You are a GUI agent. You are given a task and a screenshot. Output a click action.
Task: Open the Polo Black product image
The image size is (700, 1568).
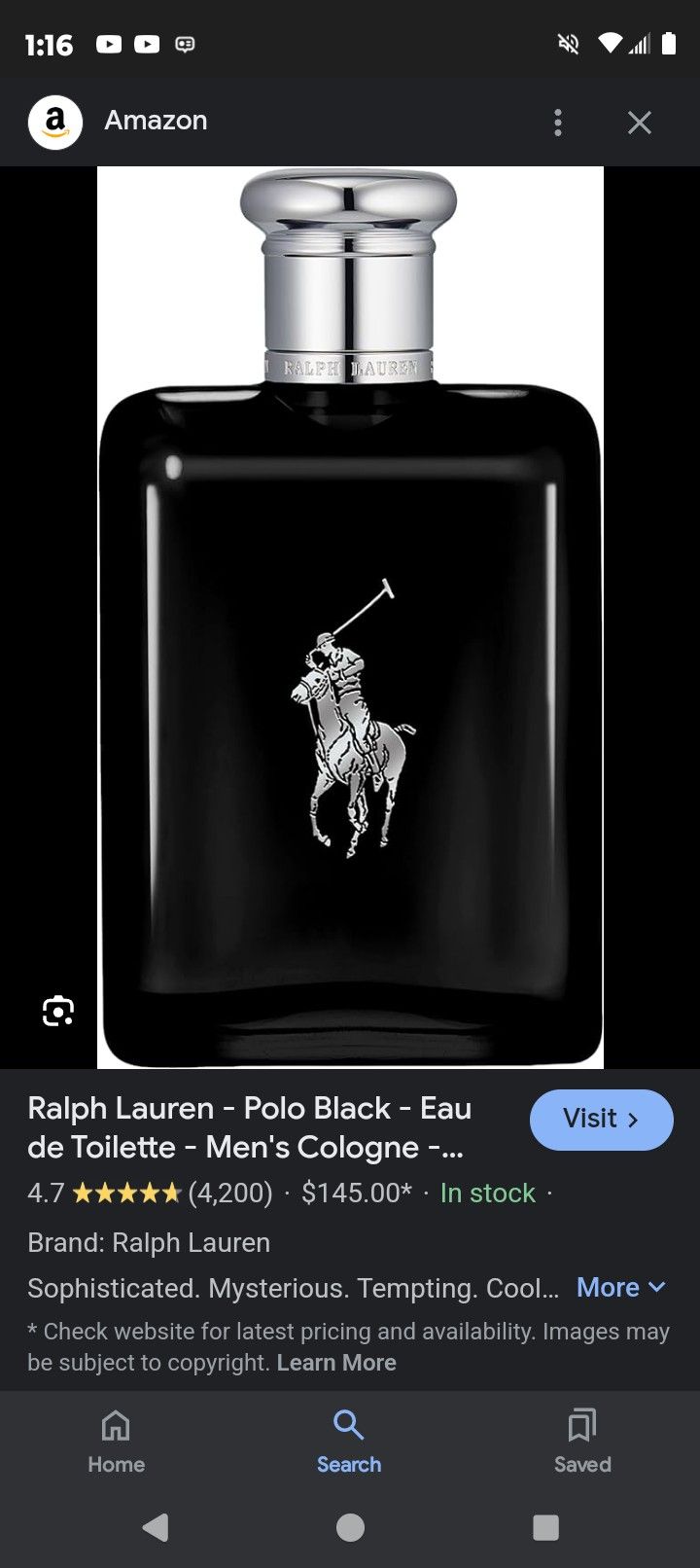point(350,618)
